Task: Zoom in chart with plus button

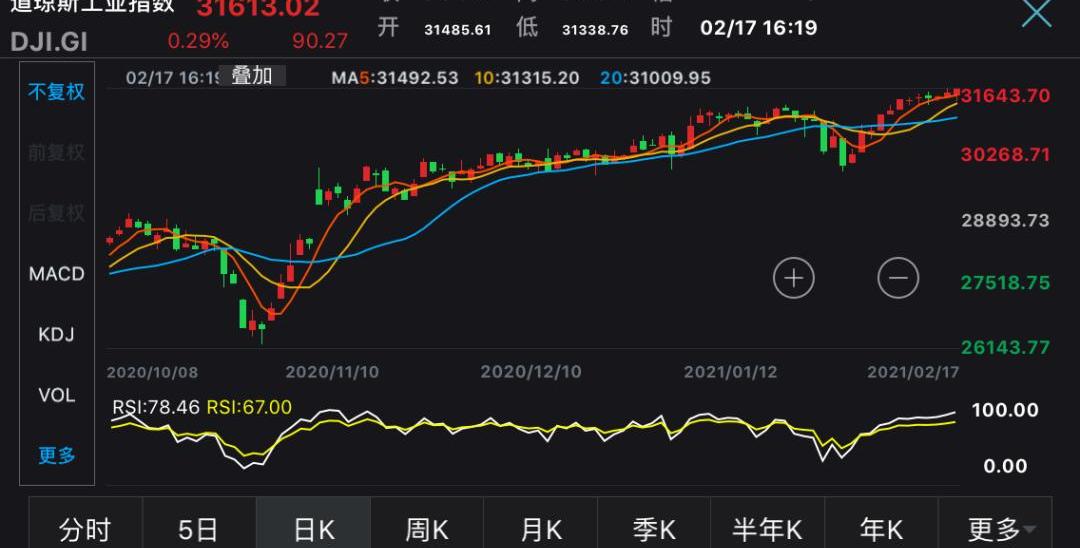Action: [x=794, y=277]
